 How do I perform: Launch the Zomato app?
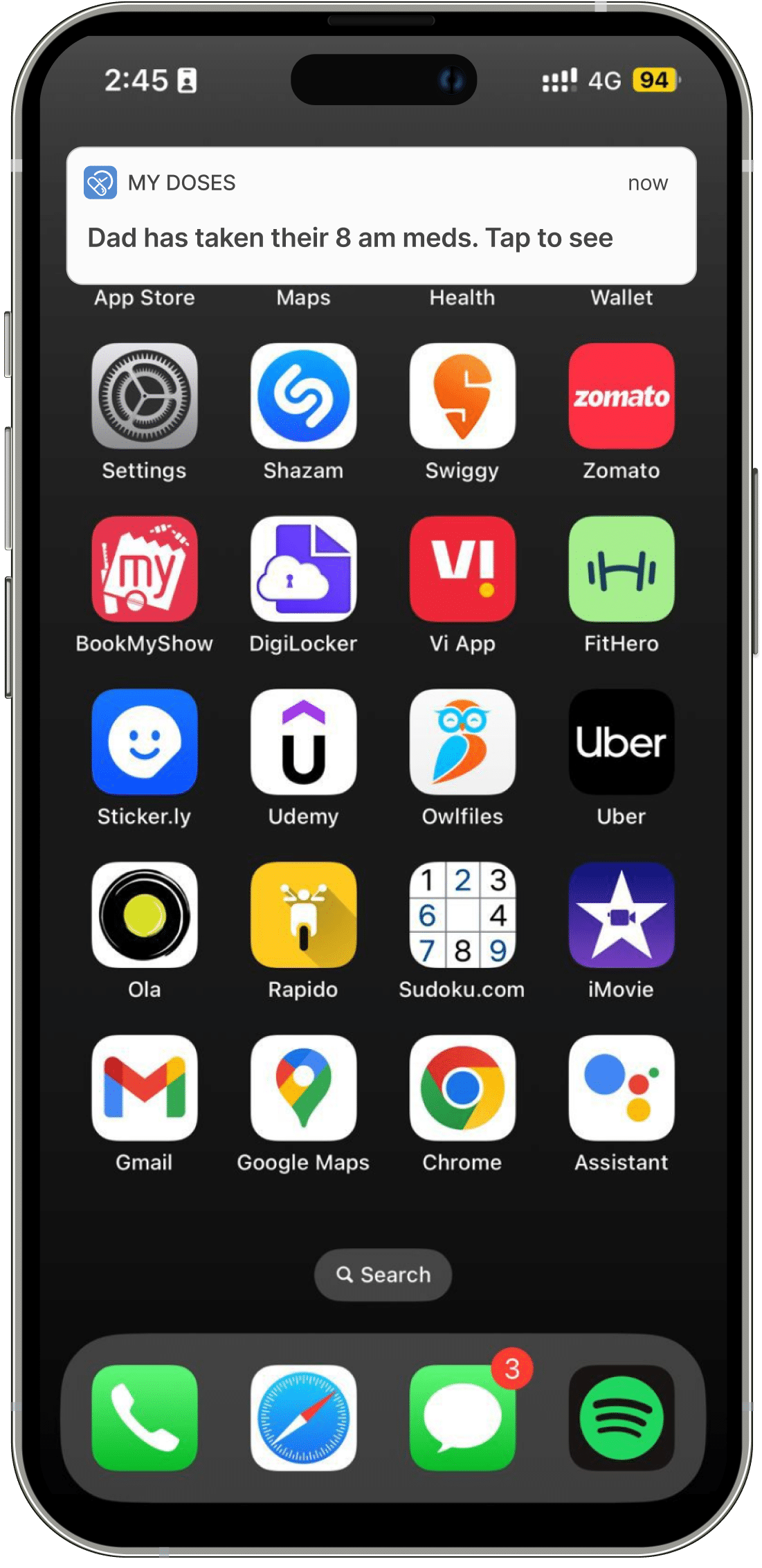[x=621, y=396]
